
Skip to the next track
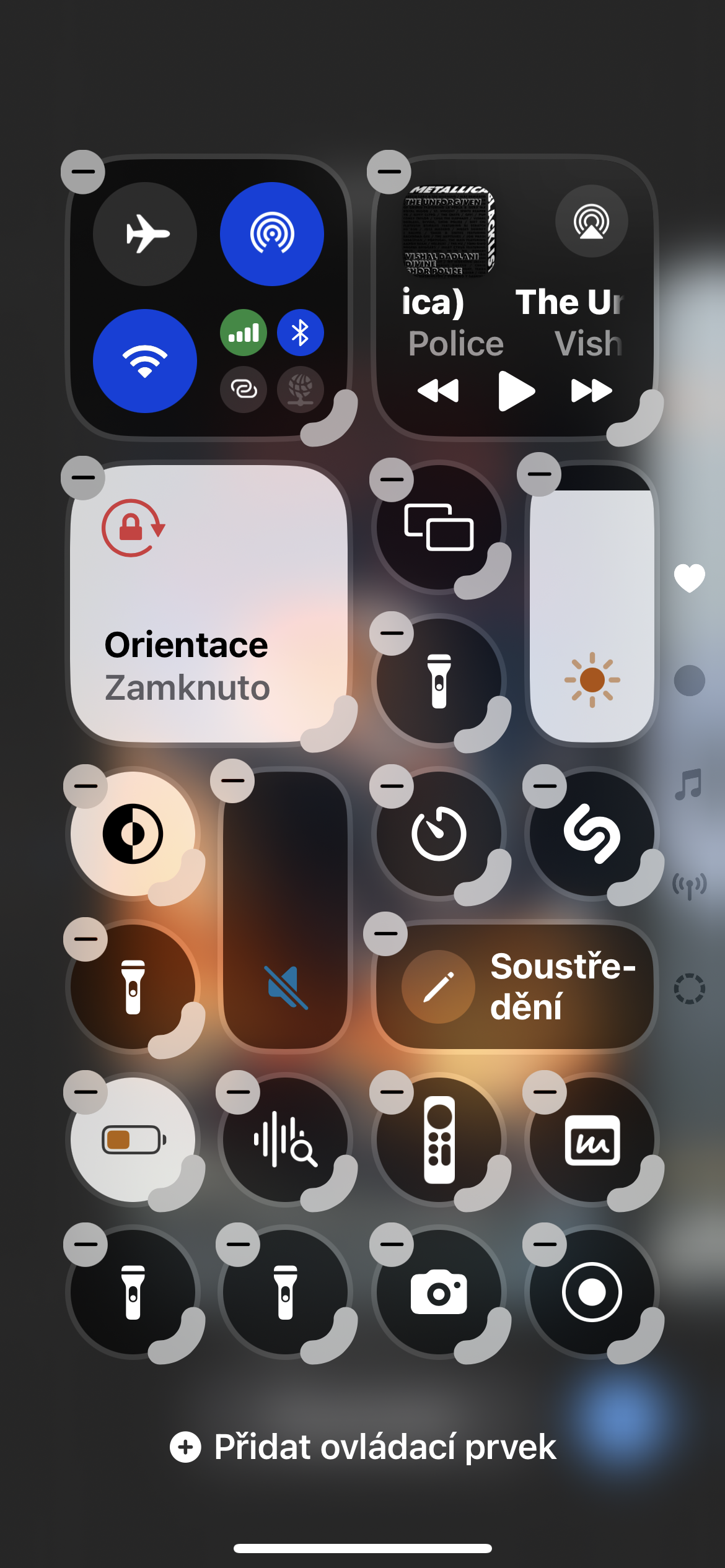[591, 391]
